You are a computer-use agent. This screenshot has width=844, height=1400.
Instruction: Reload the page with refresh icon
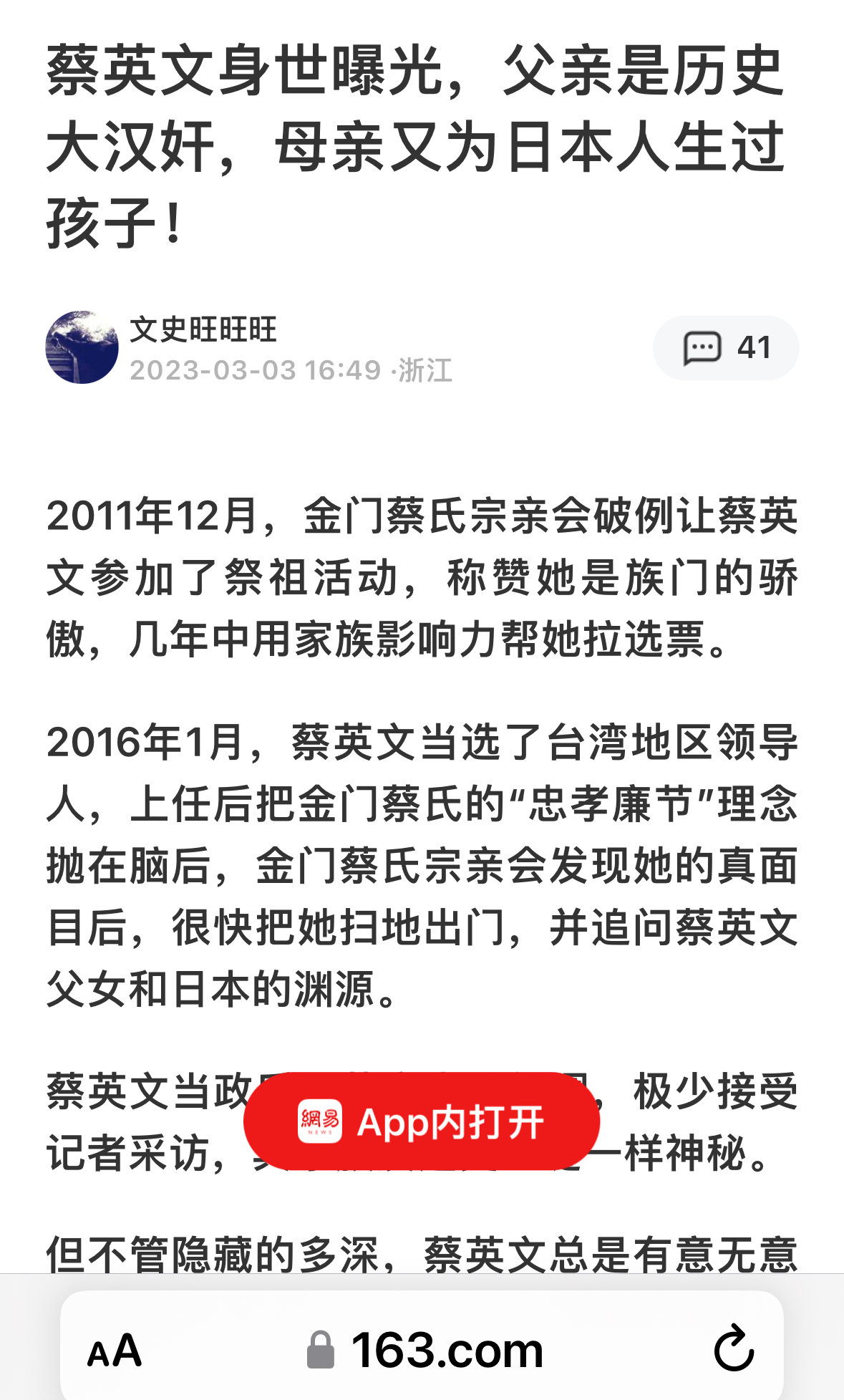734,1350
